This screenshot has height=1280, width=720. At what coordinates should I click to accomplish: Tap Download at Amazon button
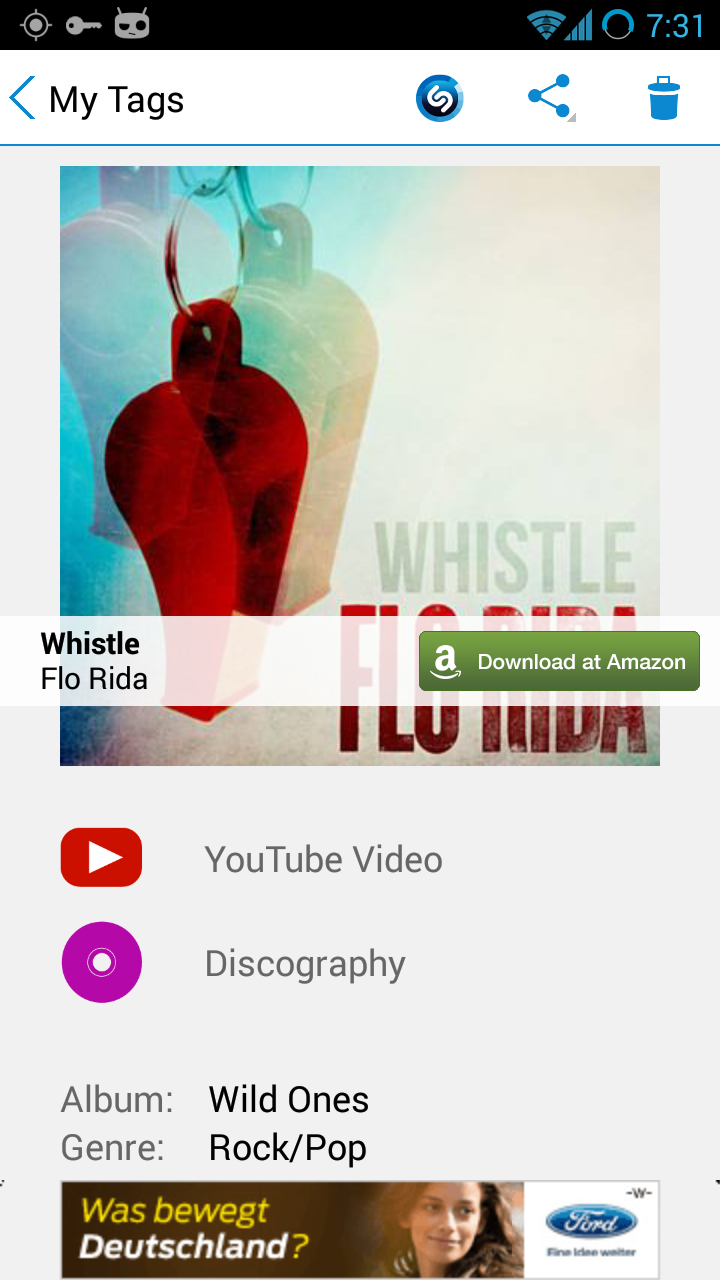pyautogui.click(x=559, y=661)
